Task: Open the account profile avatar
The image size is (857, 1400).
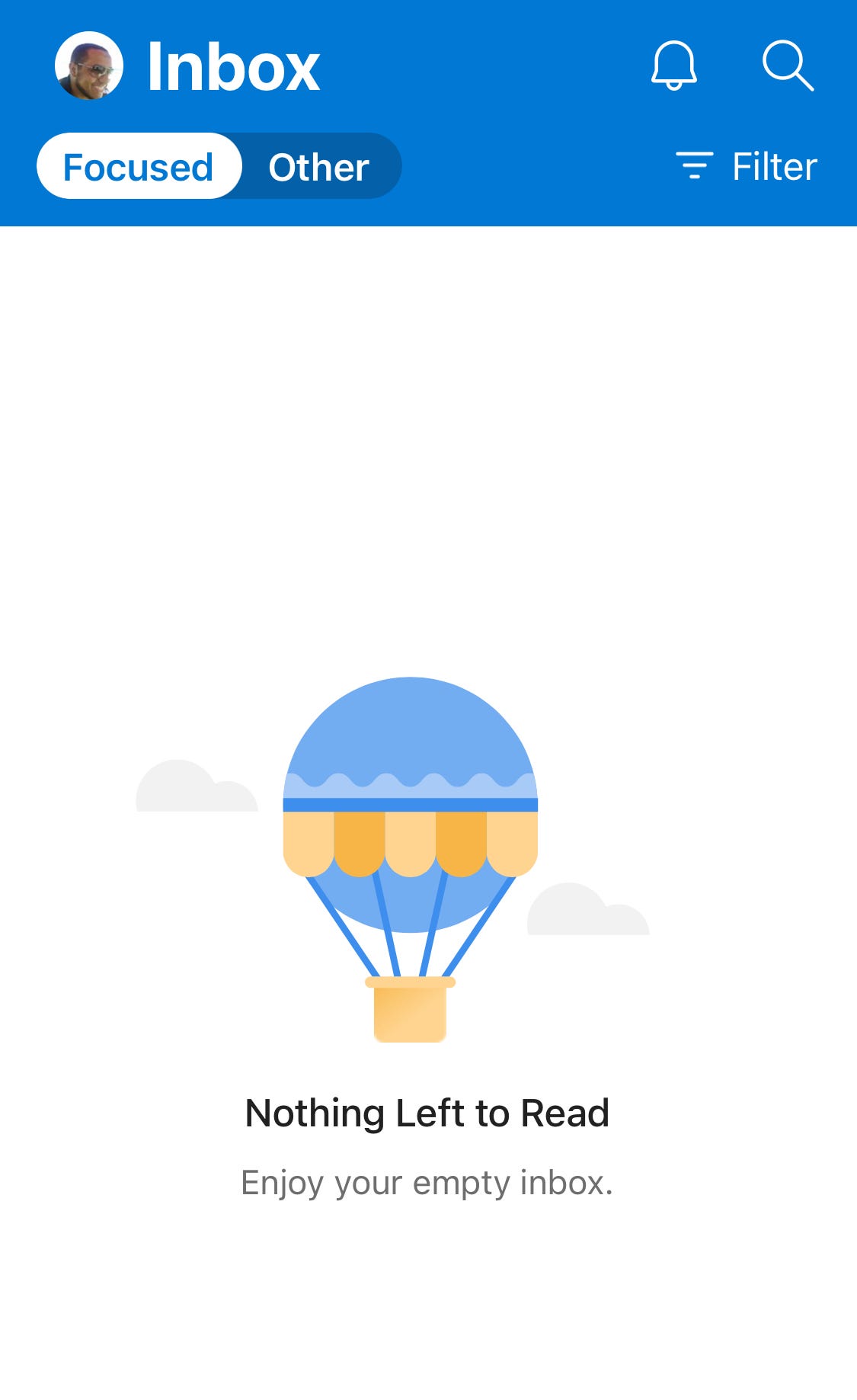Action: 89,66
